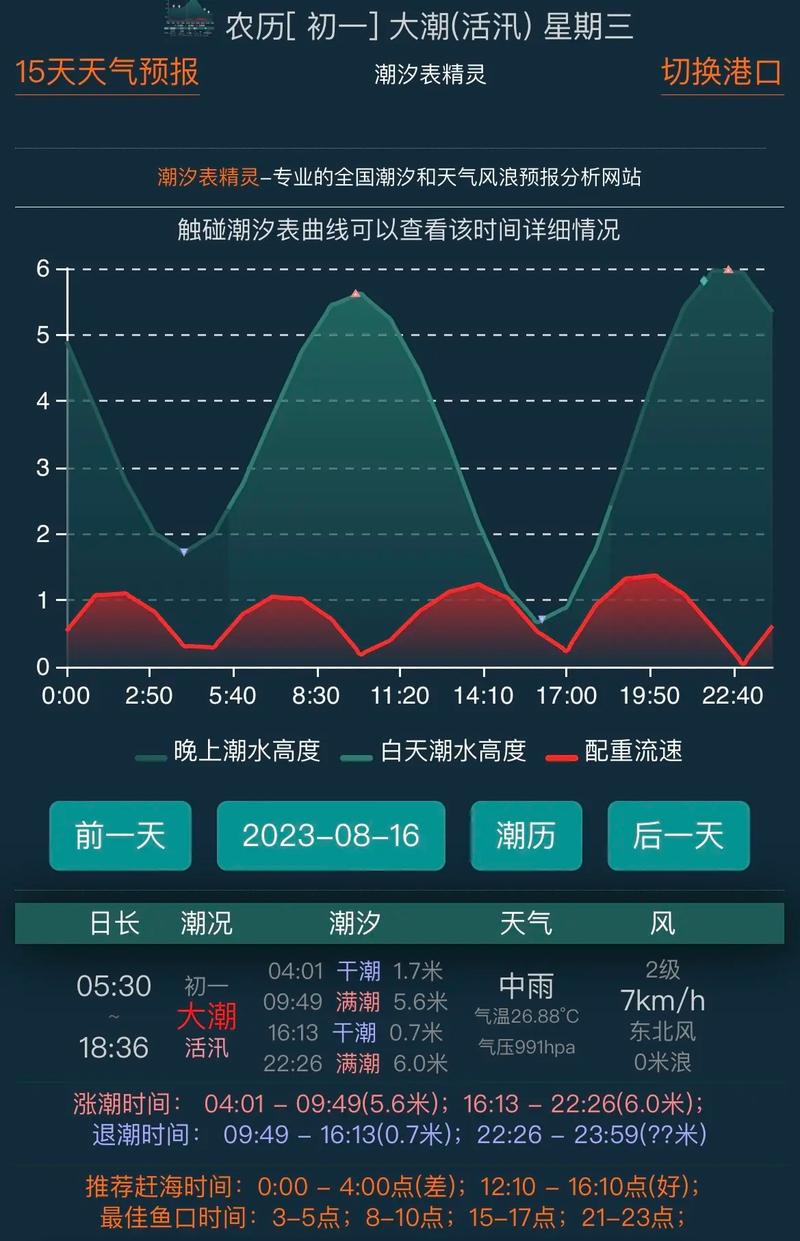Click 前一天 to view the previous day
The image size is (800, 1241).
[120, 836]
